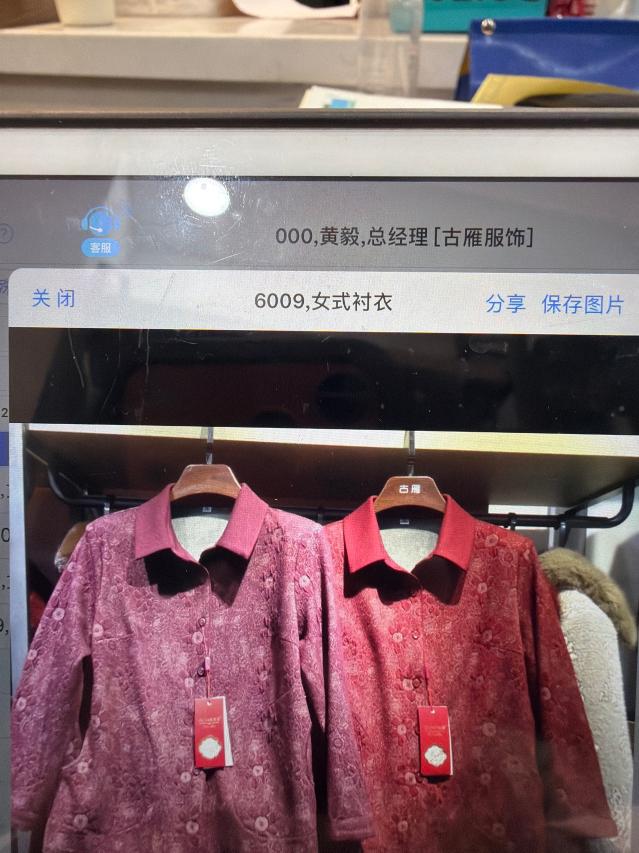Save the image with 保存图片
Screen dimensions: 639x853
(x=583, y=304)
